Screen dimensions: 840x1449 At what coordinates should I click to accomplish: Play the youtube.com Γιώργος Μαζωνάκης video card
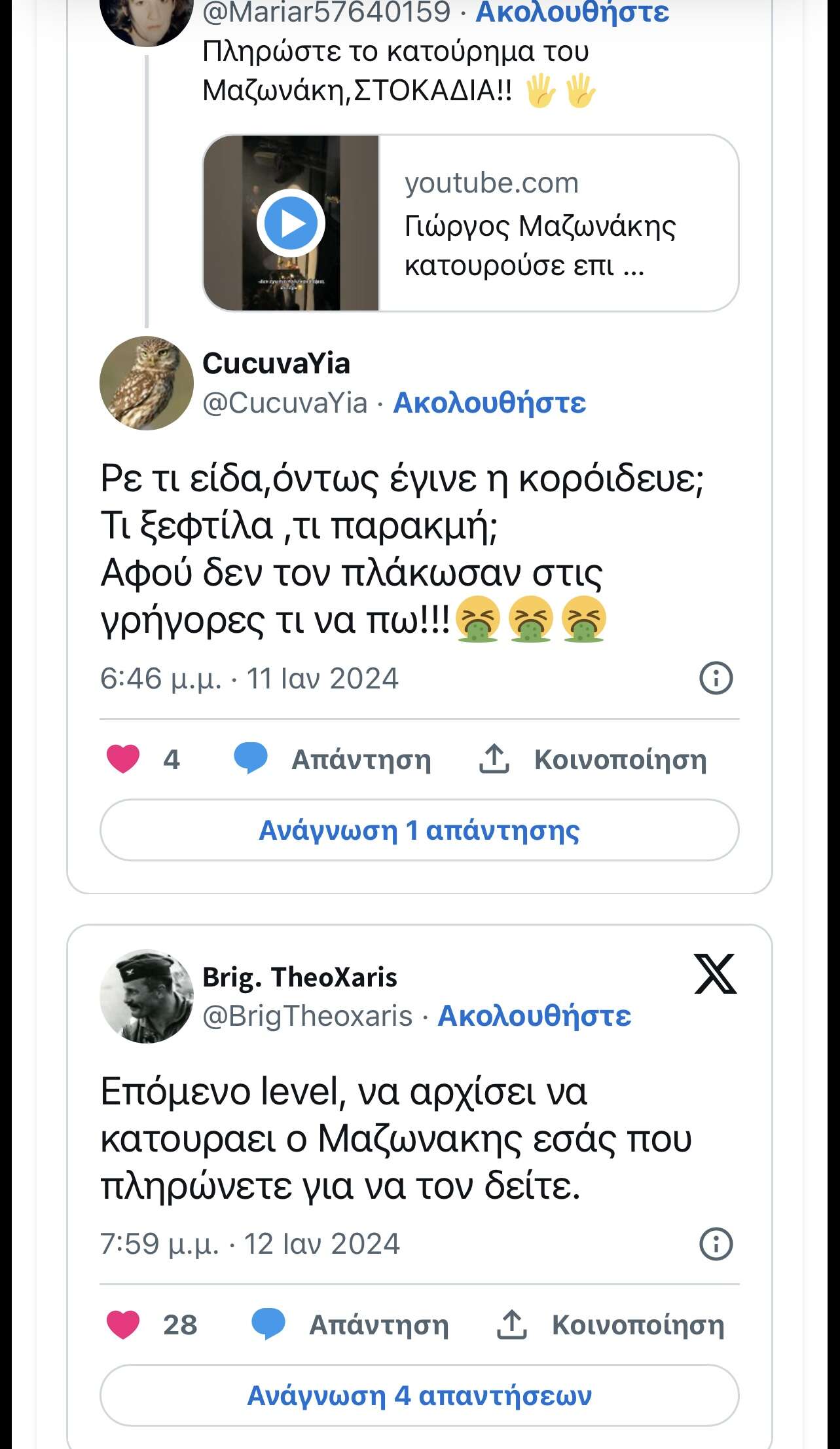coord(291,223)
